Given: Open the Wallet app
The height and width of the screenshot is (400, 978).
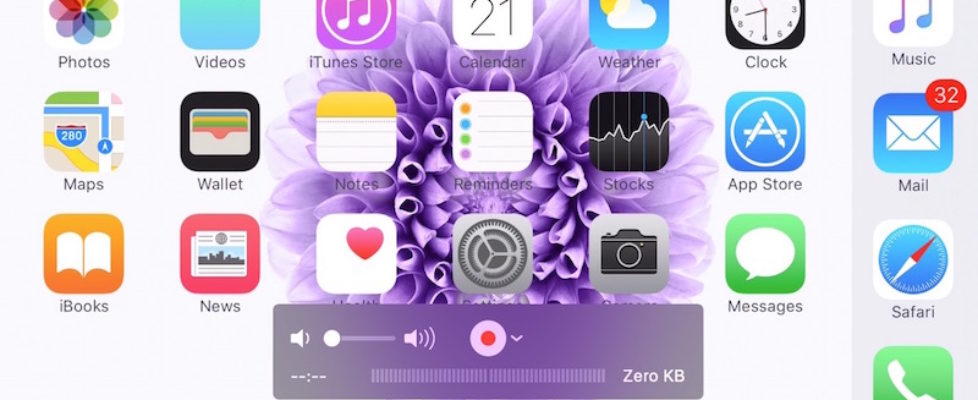Looking at the screenshot, I should pos(220,132).
